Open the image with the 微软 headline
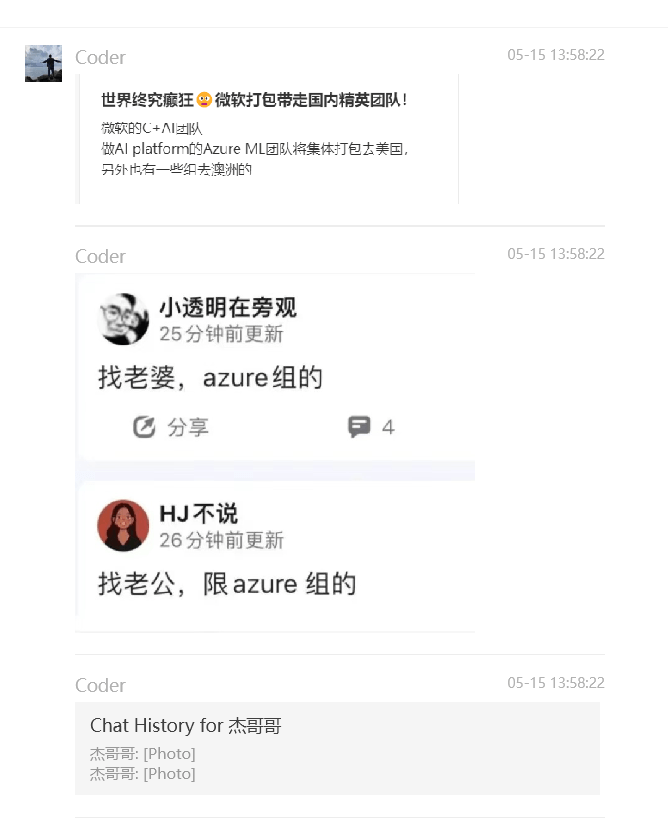Image resolution: width=668 pixels, height=826 pixels. pos(267,138)
